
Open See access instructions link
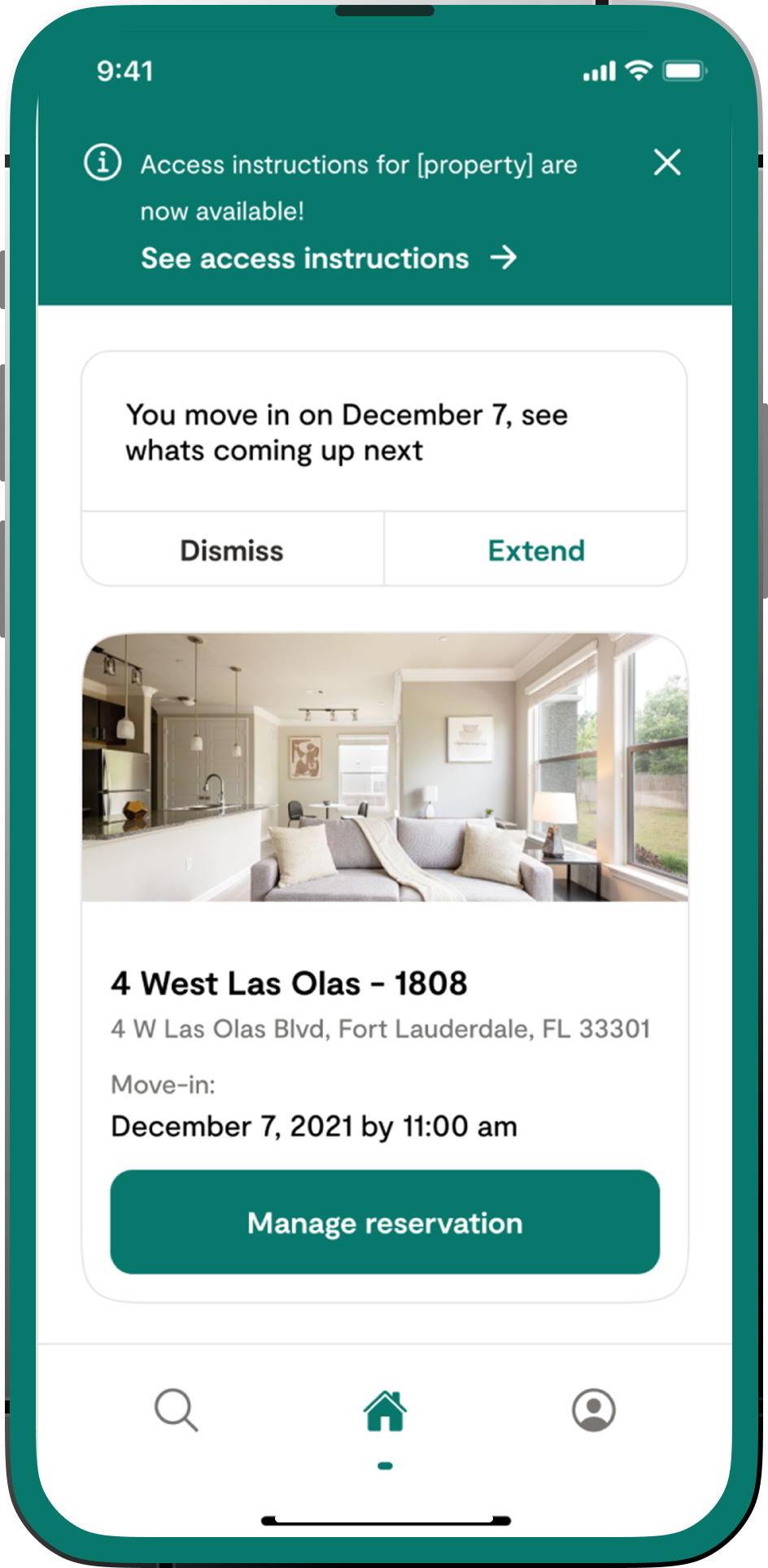[329, 259]
